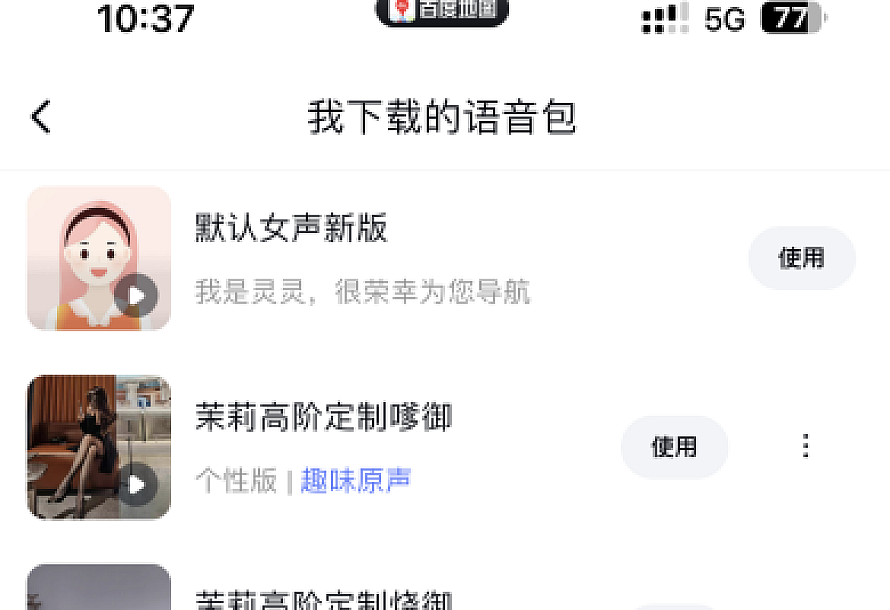890x610 pixels.
Task: Open the 趣味原声 link
Action: coord(355,481)
